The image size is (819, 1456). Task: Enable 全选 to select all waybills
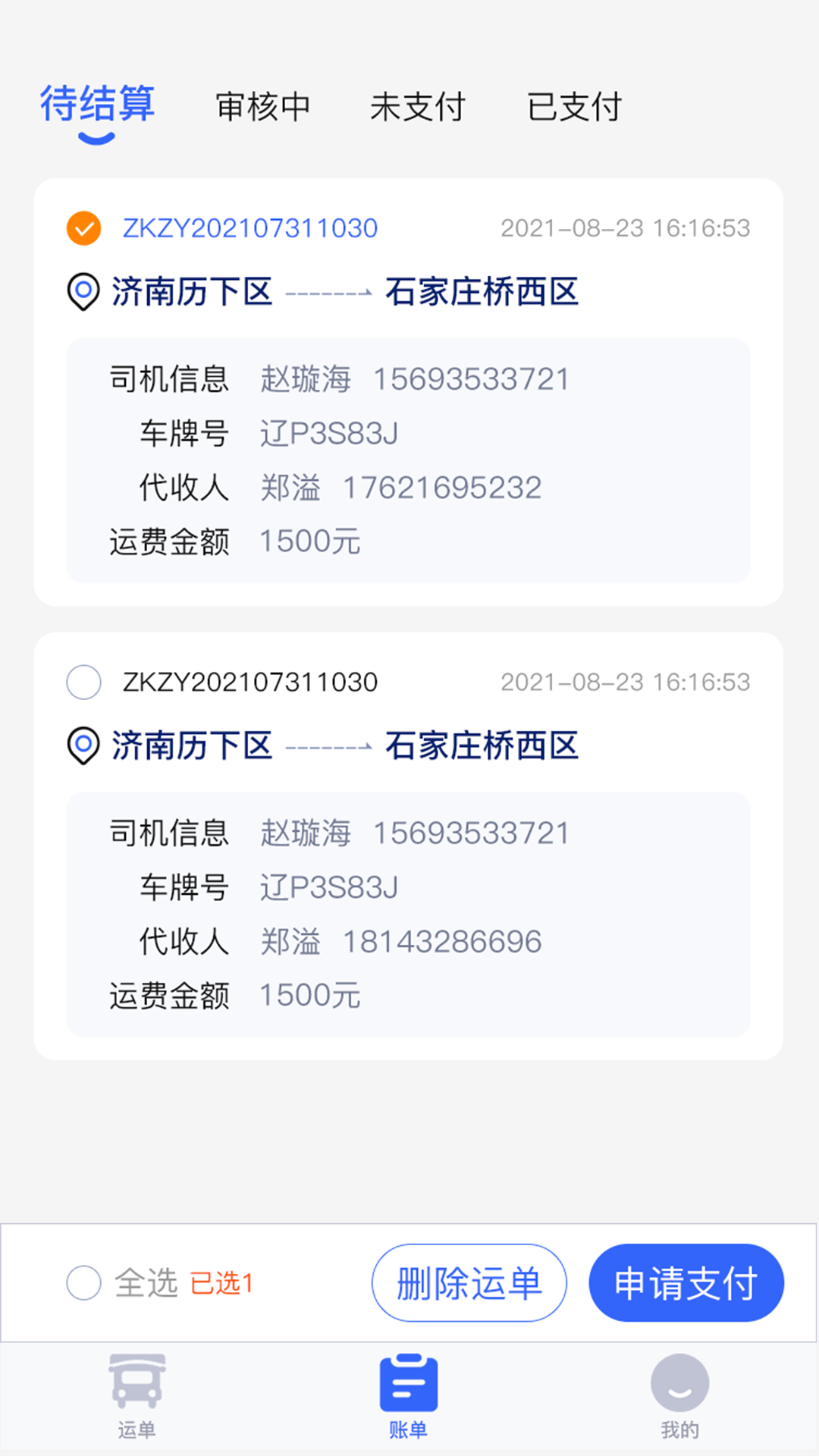(x=83, y=1280)
